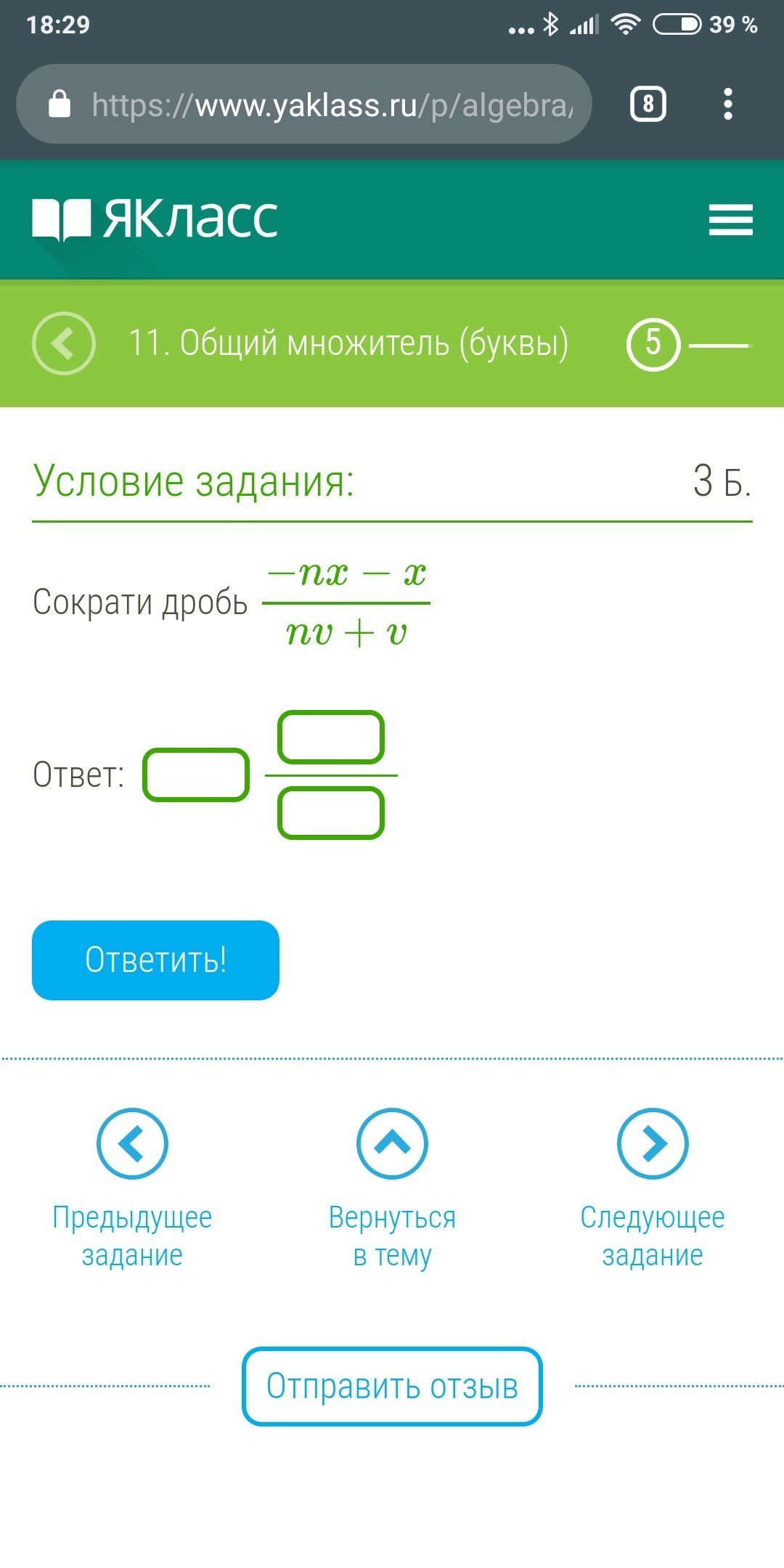Open the ЯКласс hamburger menu
This screenshot has width=784, height=1568.
pyautogui.click(x=730, y=219)
